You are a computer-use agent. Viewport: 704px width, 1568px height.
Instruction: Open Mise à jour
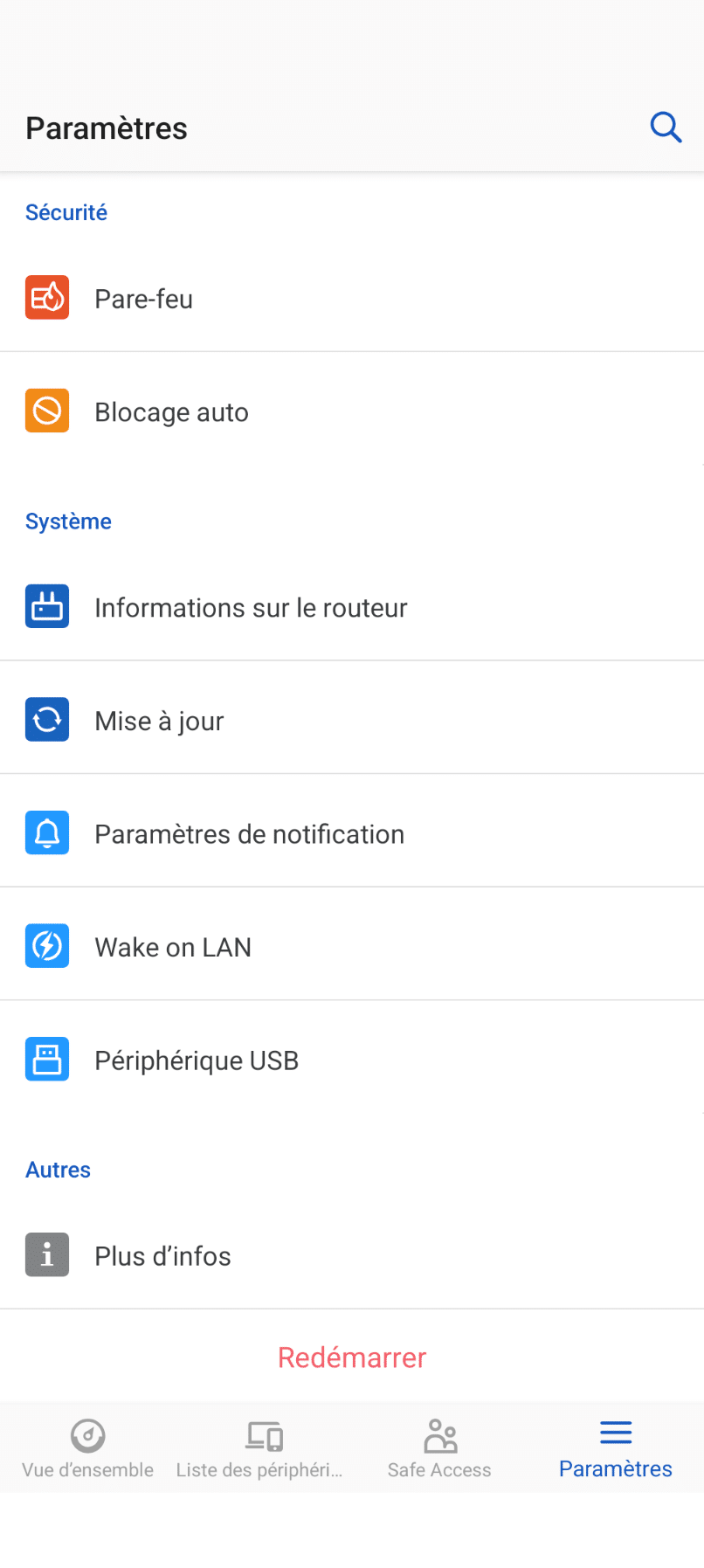tap(352, 721)
